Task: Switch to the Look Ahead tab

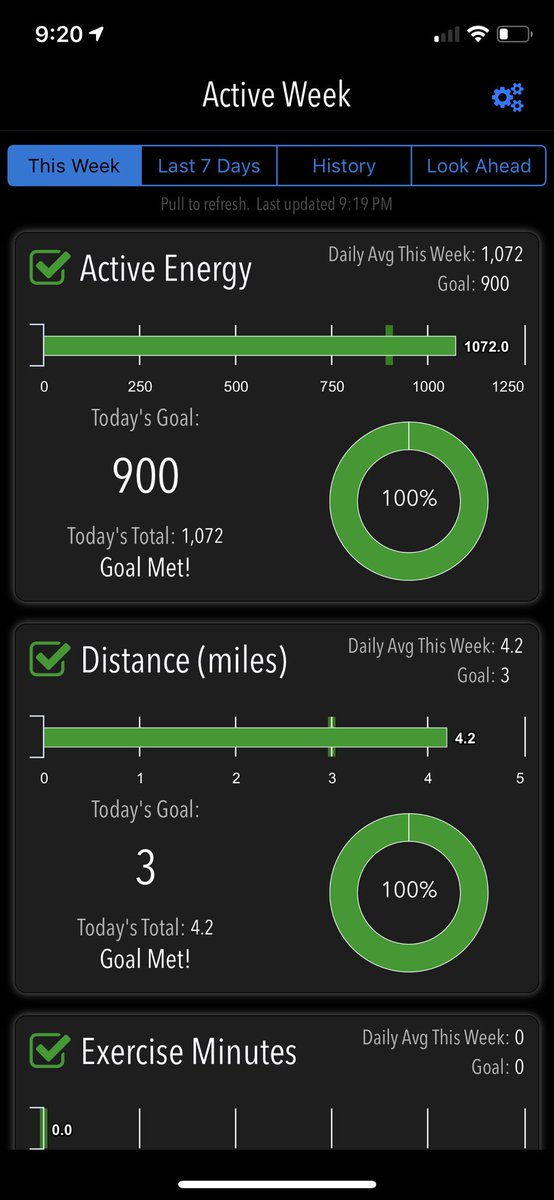Action: coord(479,166)
